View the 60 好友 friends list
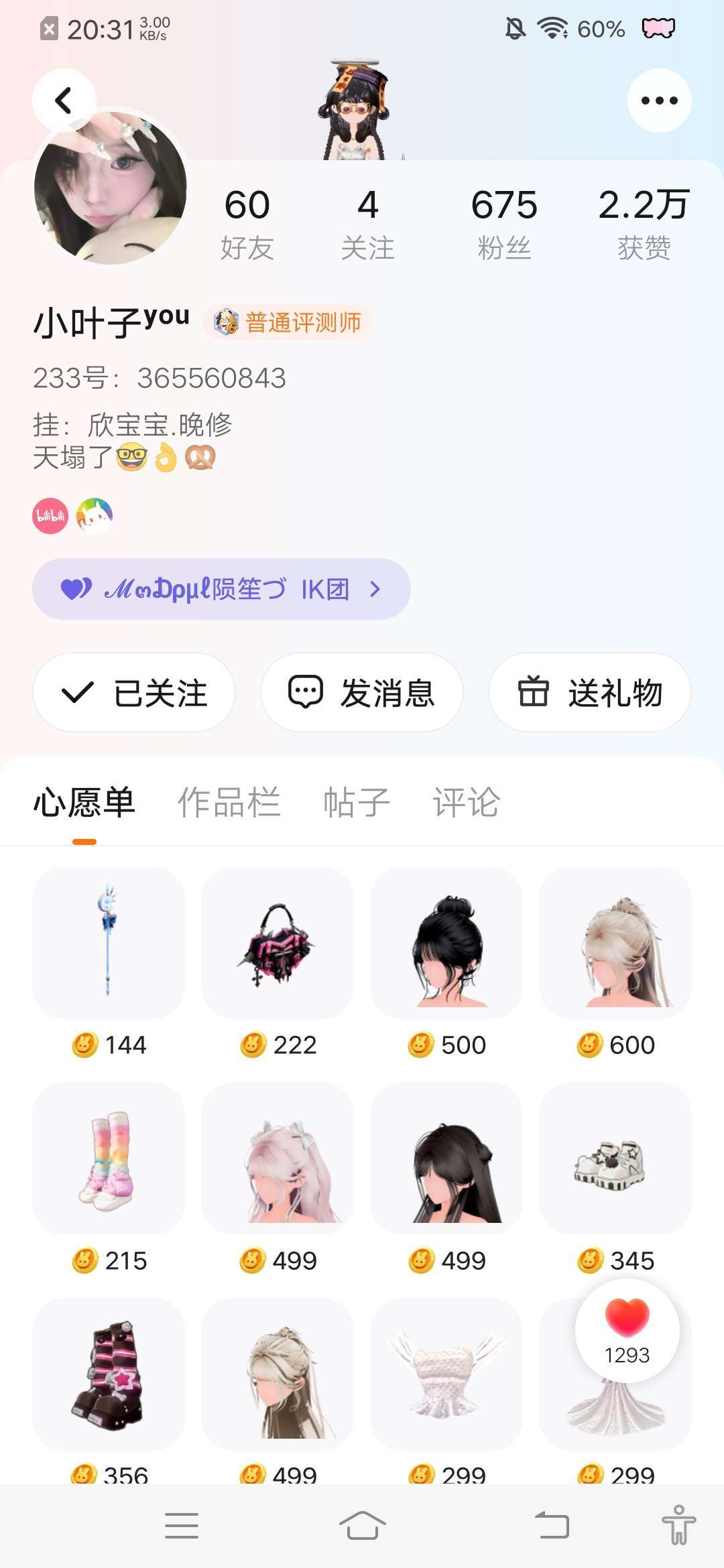 [247, 222]
